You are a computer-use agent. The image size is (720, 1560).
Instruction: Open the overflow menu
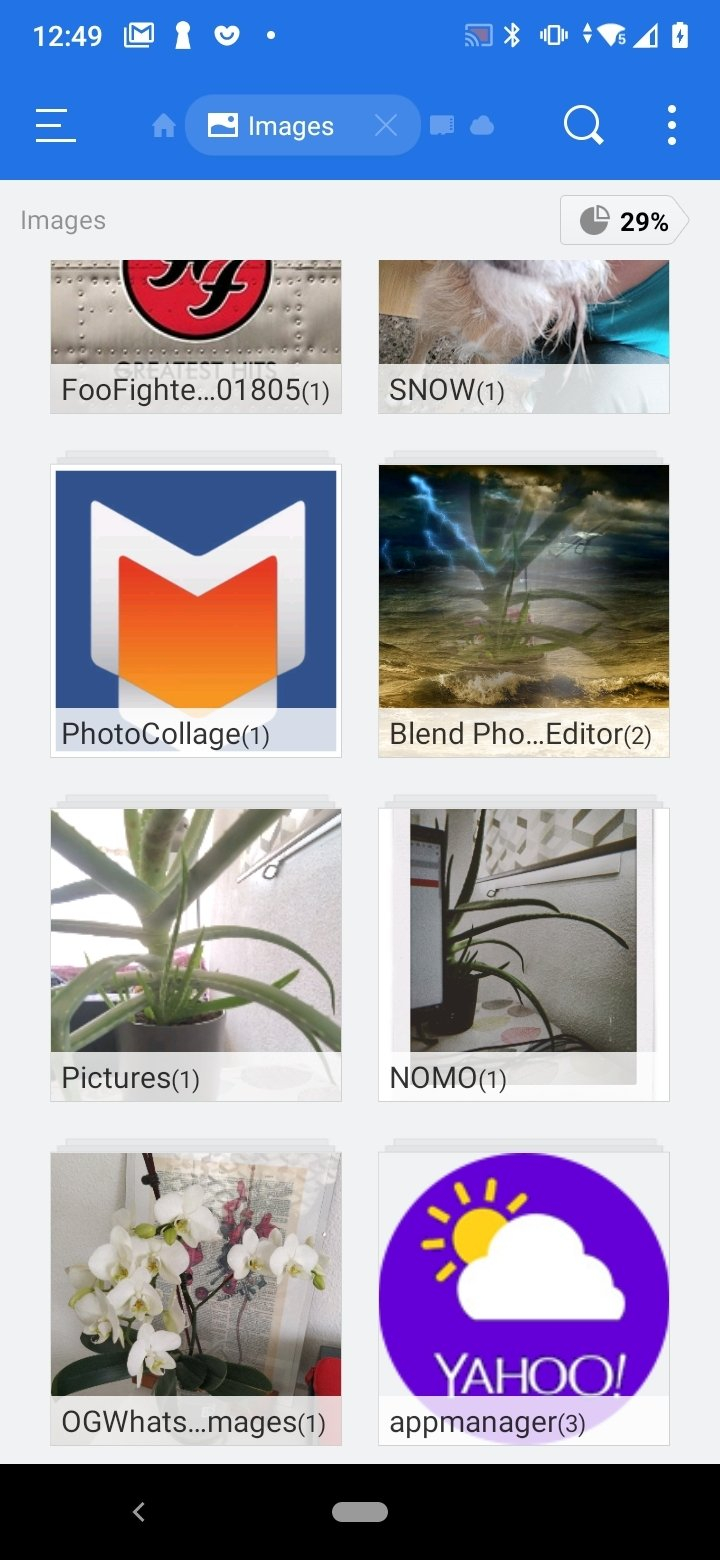[x=672, y=126]
